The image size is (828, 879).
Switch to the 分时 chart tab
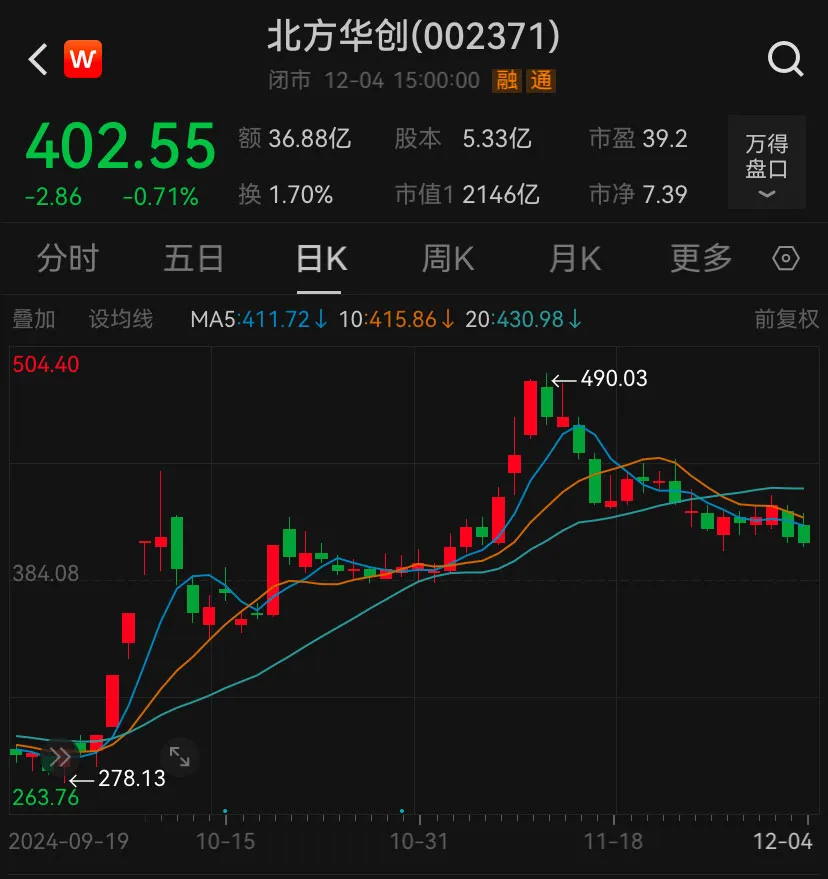pos(68,259)
